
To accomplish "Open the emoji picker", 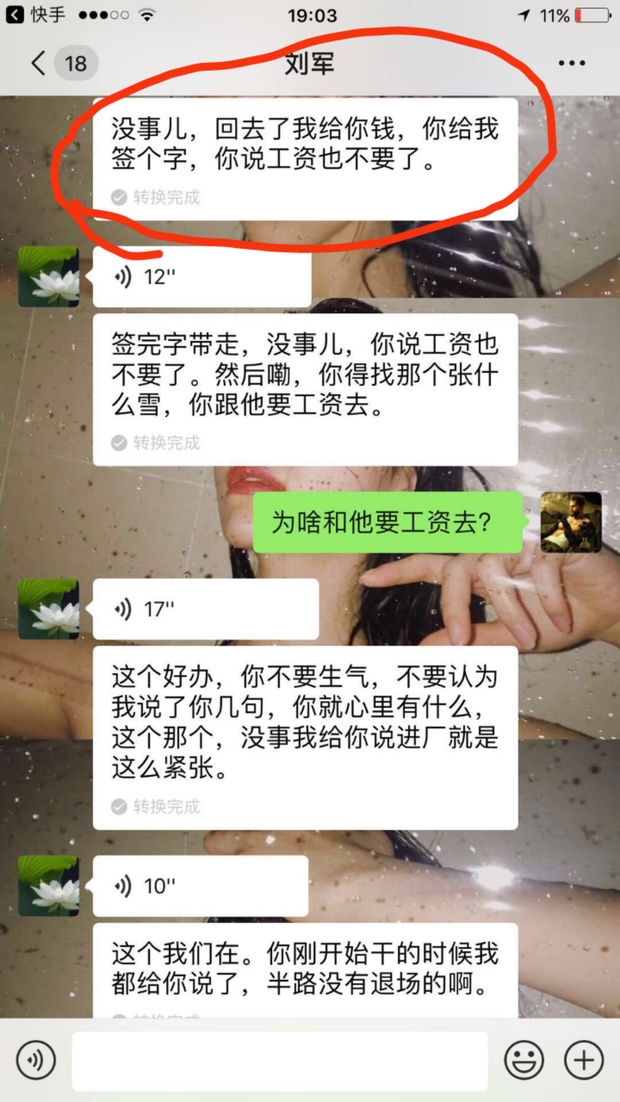I will tap(523, 1060).
